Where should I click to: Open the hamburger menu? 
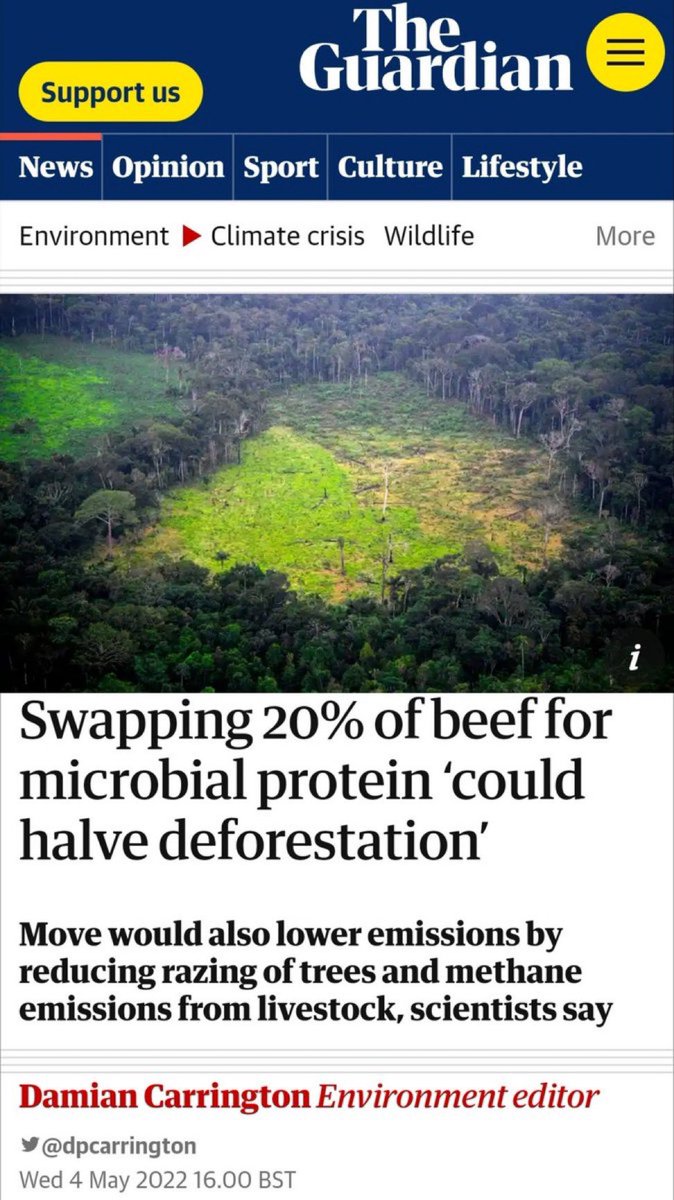coord(625,52)
